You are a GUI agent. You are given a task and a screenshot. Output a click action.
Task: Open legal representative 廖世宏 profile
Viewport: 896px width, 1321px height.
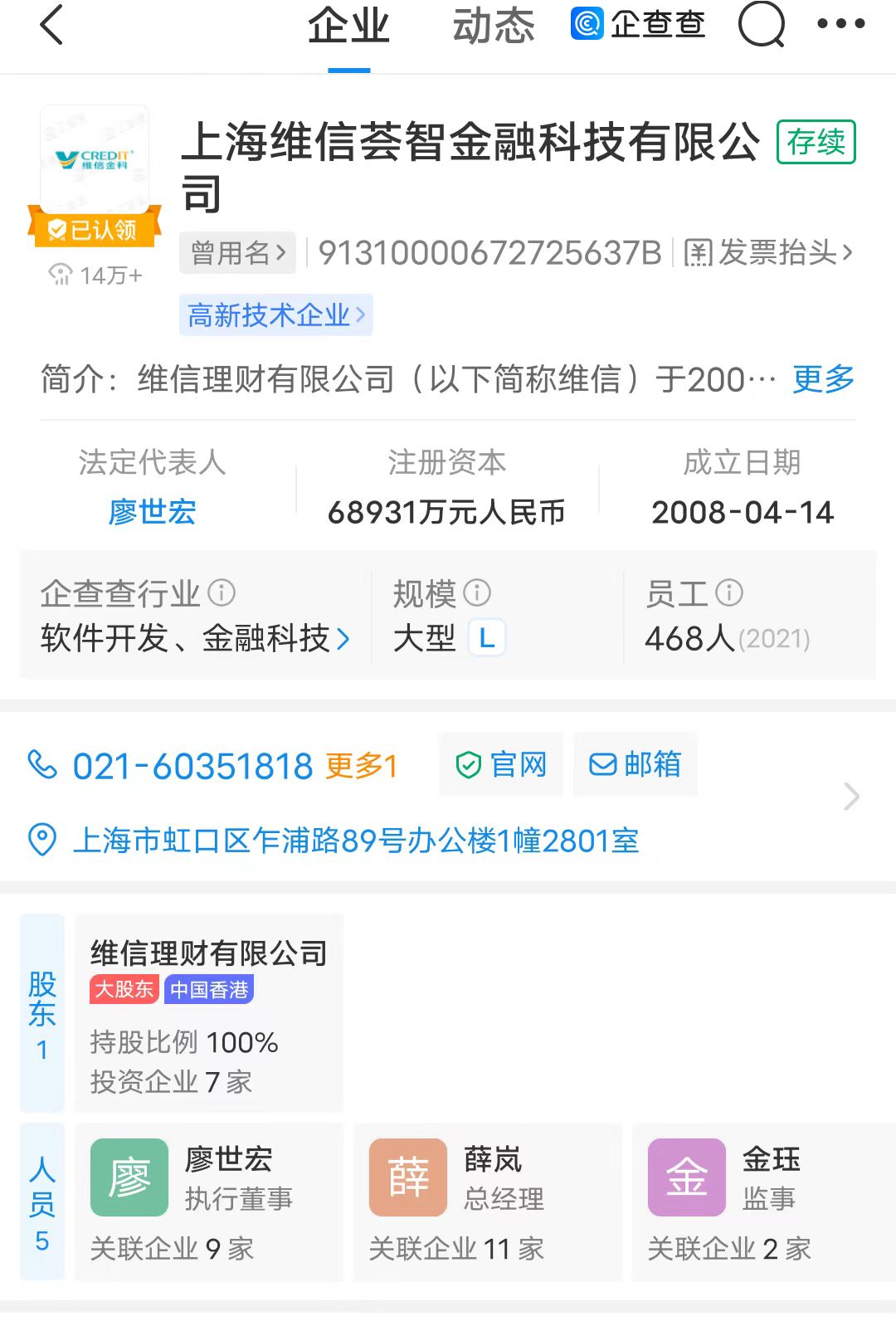tap(153, 513)
